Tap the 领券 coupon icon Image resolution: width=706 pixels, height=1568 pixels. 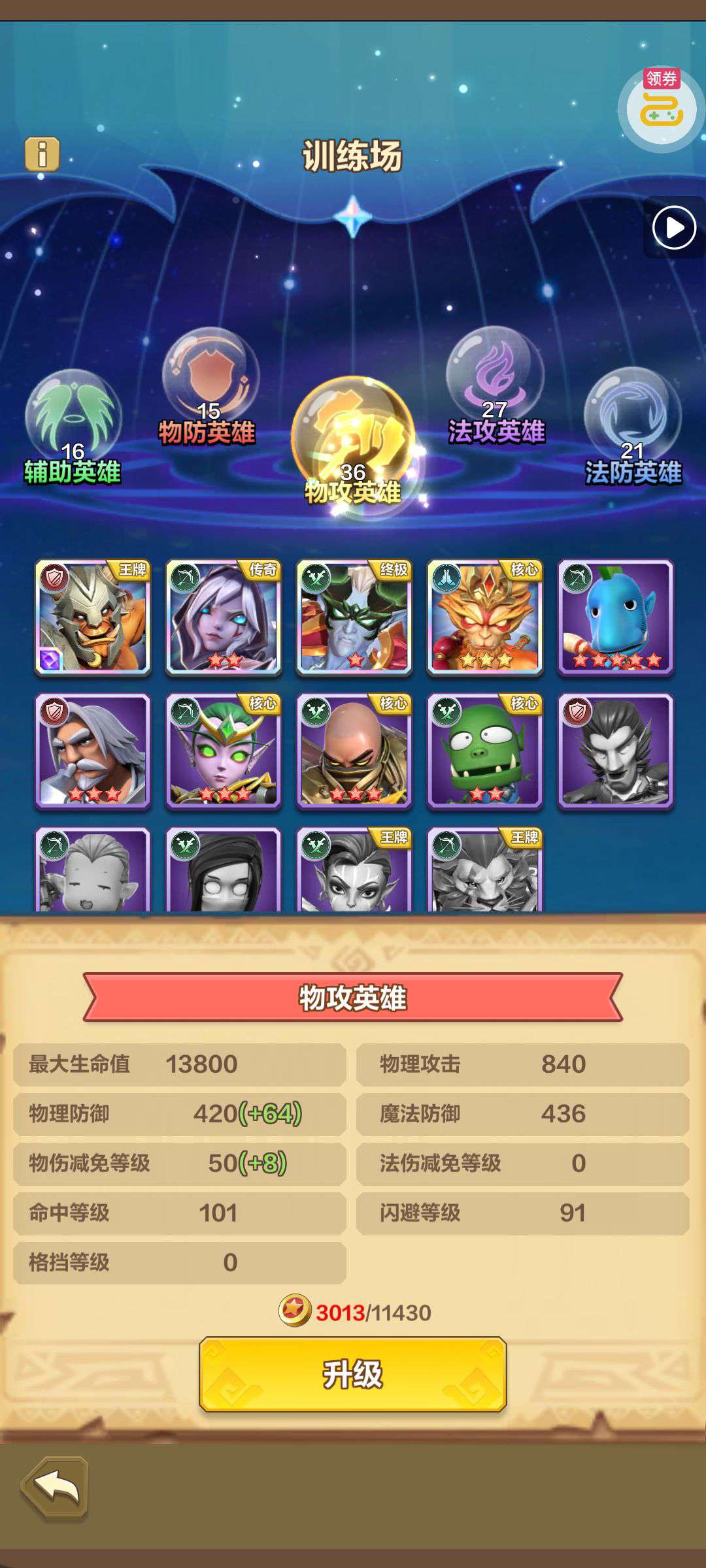[x=661, y=108]
